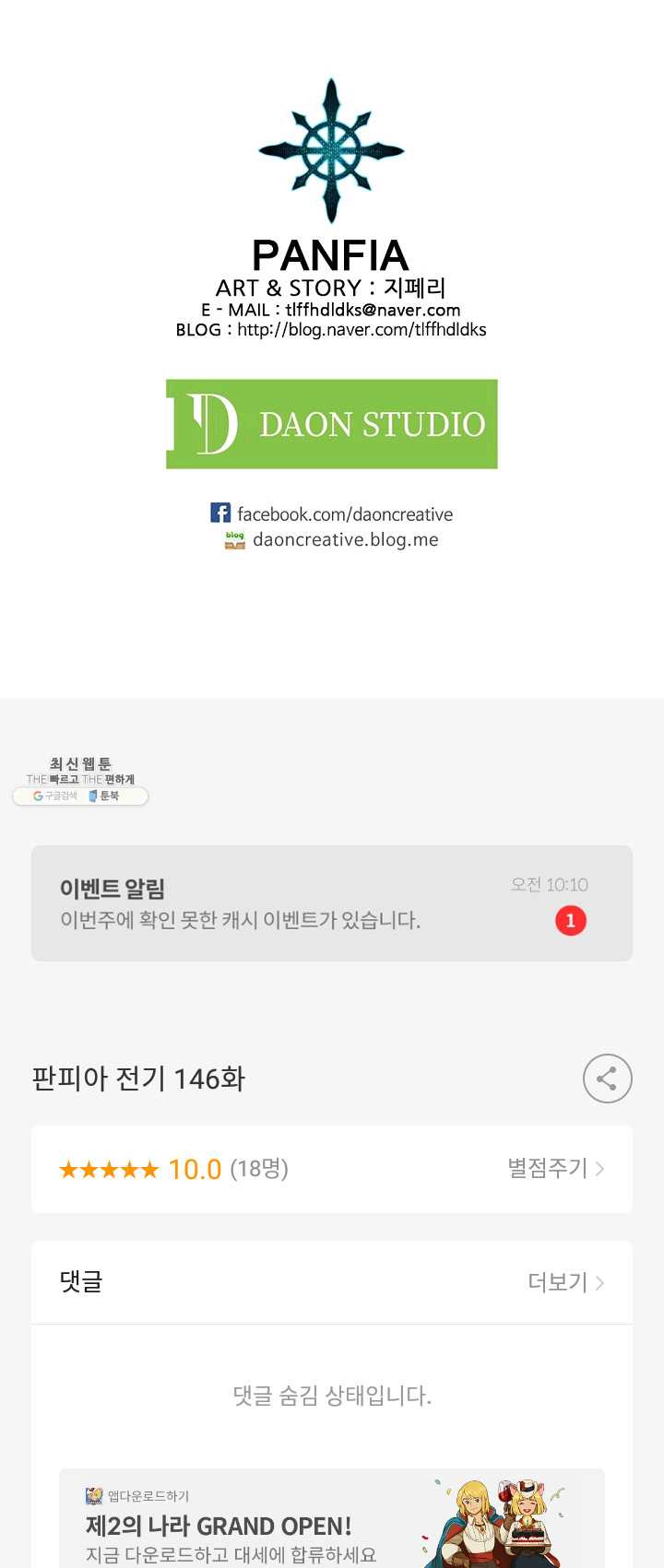Open the 이벤트 알림 notification card
The width and height of the screenshot is (664, 1568).
[332, 903]
